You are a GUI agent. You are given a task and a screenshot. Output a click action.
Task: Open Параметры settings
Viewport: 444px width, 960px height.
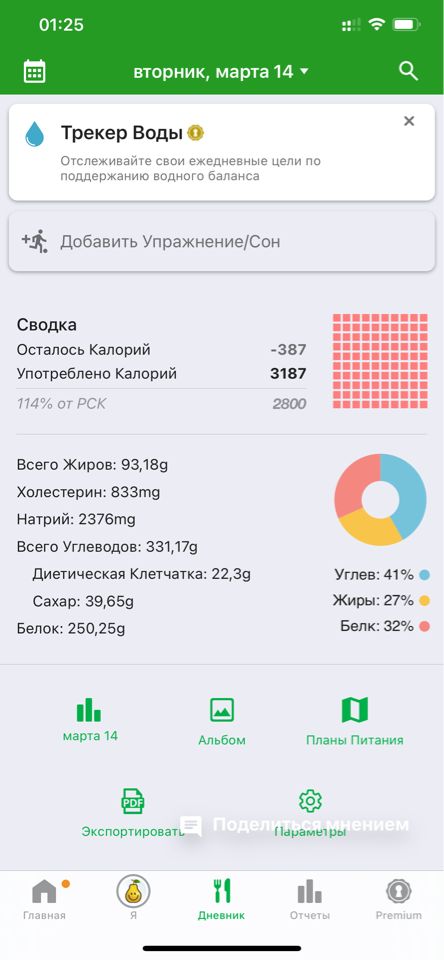[310, 814]
